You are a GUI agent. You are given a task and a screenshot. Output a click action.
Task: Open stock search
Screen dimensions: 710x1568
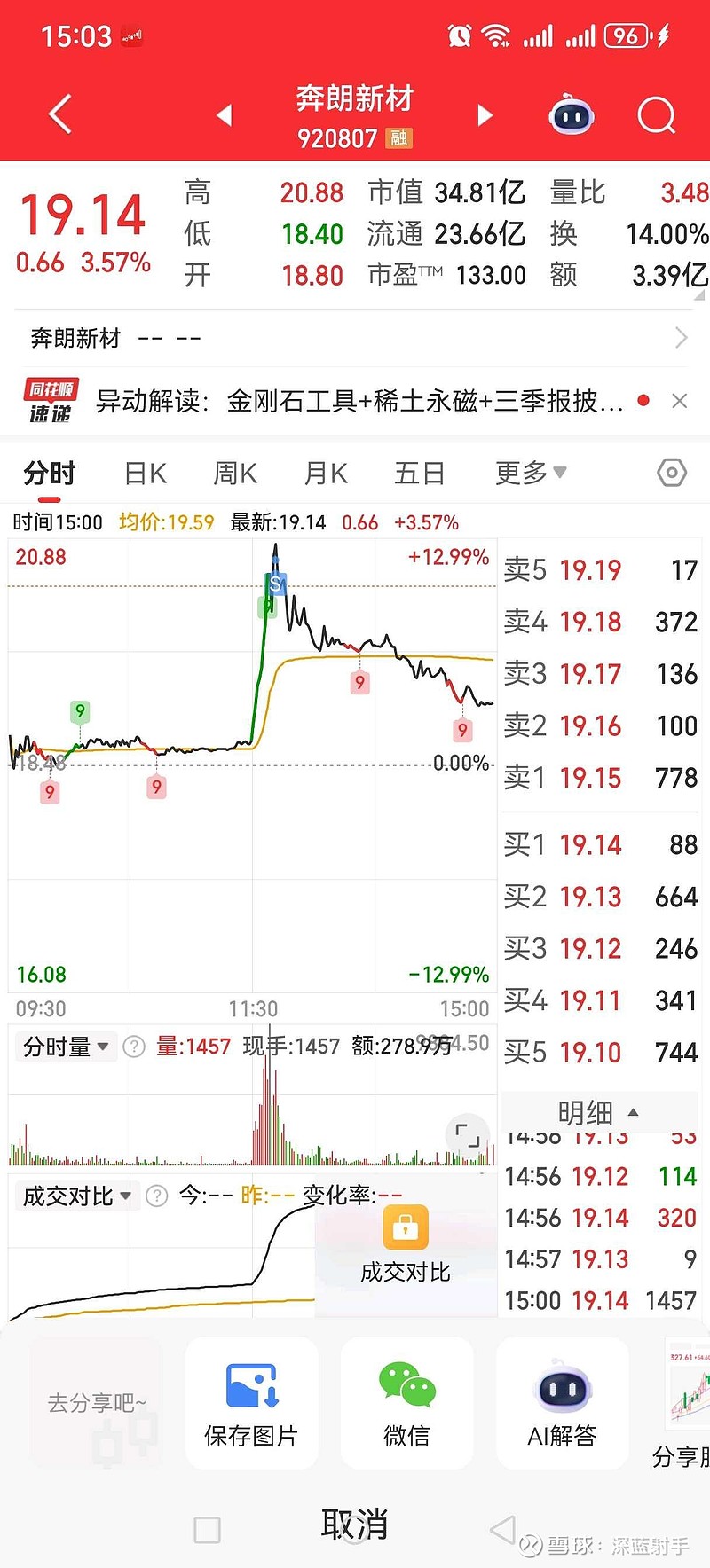tap(657, 115)
